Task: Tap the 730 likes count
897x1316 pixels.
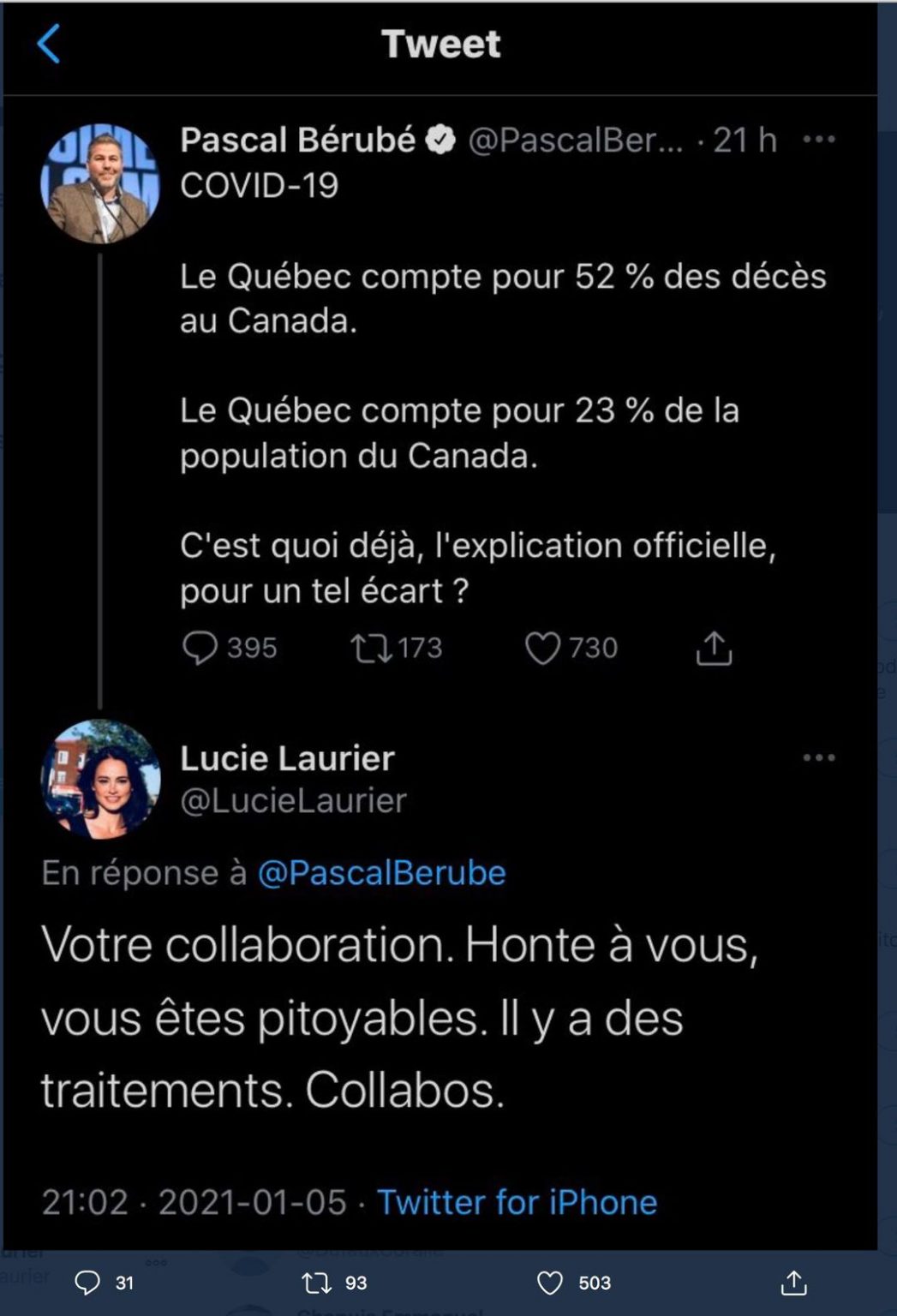Action: pos(592,649)
